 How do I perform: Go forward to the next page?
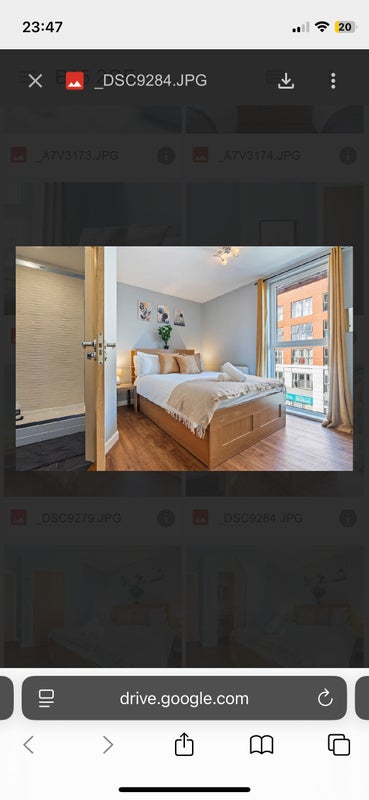point(108,745)
